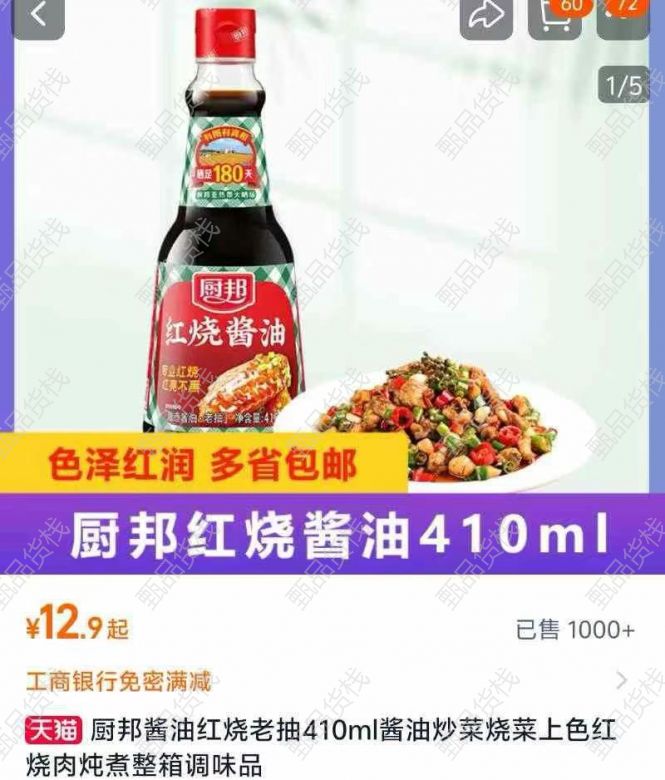Expand the 工商银行免密满减 promotion row
This screenshot has width=665, height=780.
[620, 683]
